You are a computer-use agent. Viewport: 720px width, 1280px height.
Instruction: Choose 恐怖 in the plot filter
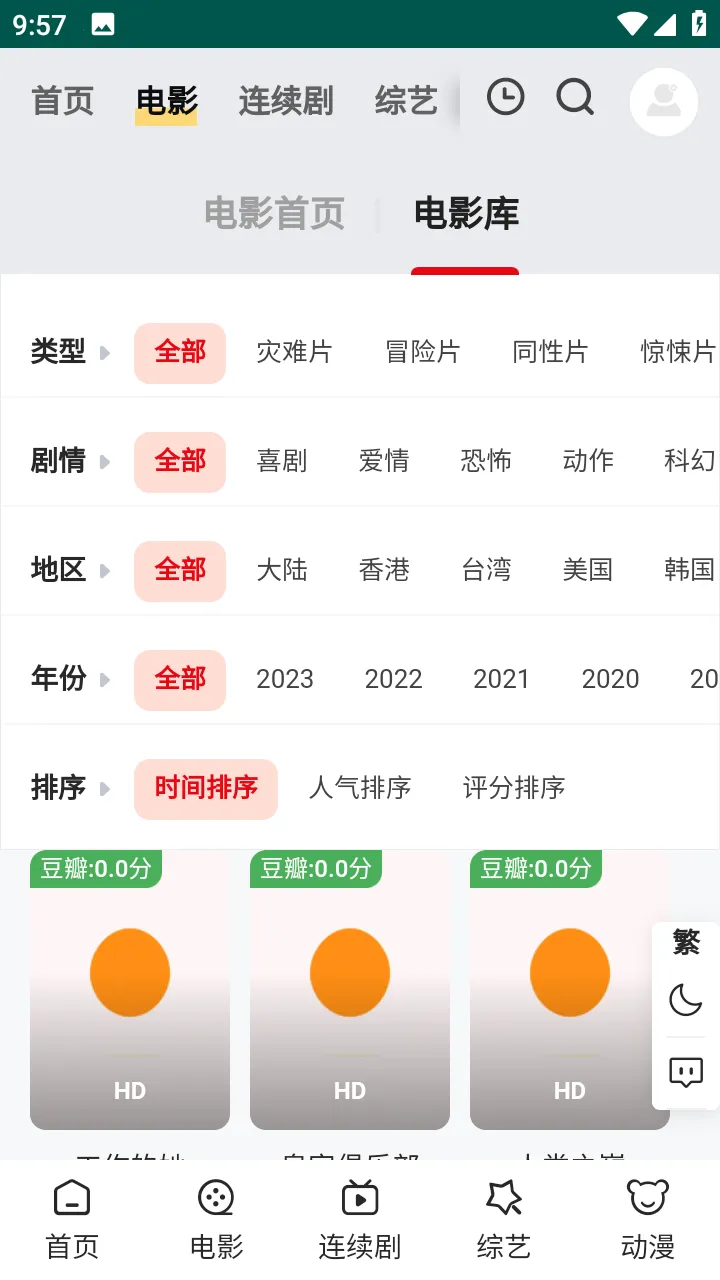[x=486, y=461]
